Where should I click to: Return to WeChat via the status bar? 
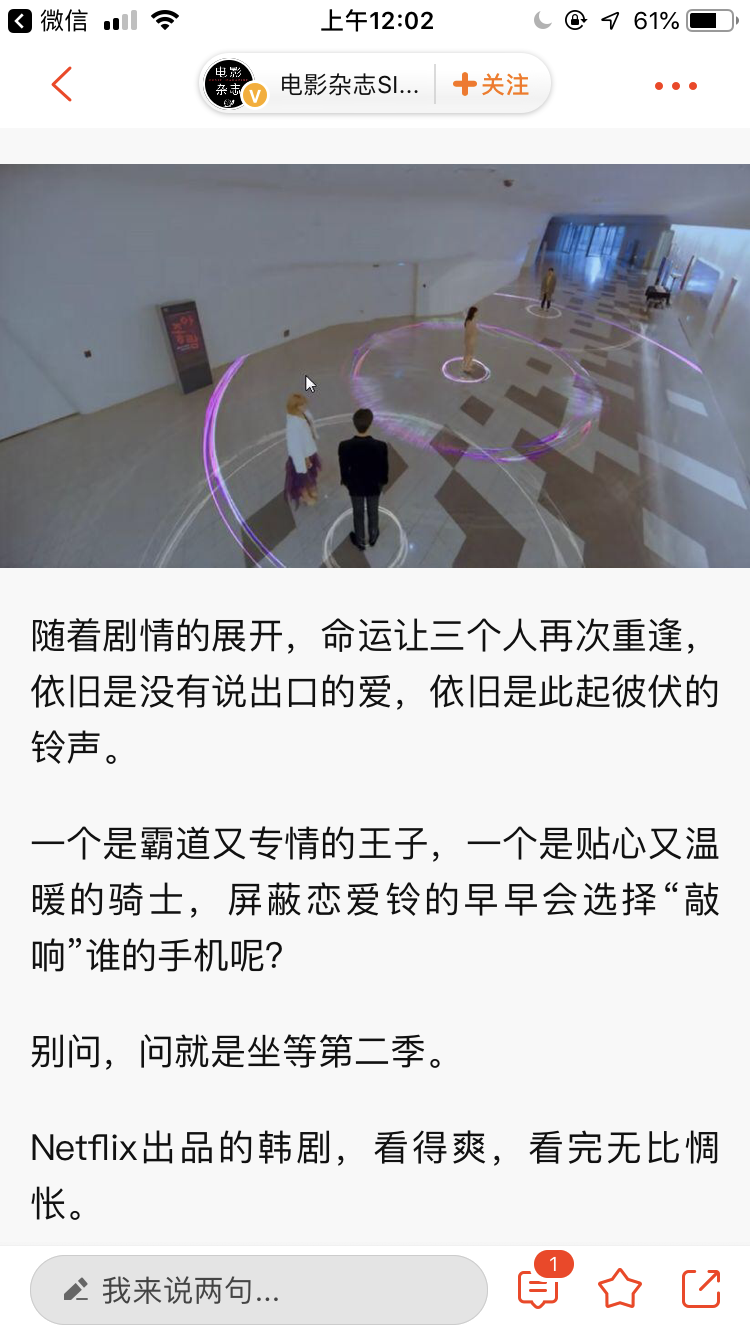(x=48, y=20)
